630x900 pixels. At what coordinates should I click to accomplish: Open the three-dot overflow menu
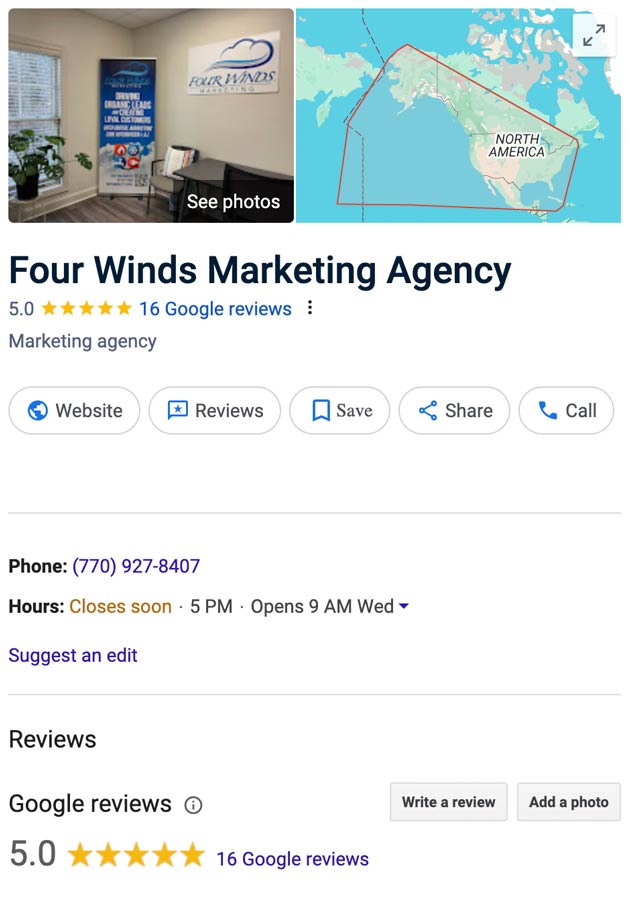point(310,308)
